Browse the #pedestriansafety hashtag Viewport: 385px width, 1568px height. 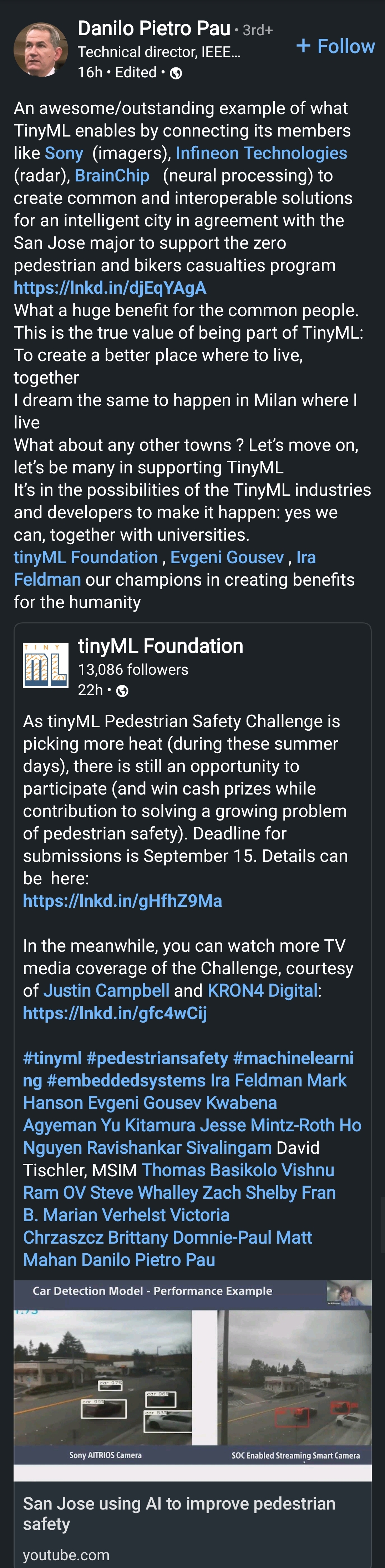(x=157, y=1058)
